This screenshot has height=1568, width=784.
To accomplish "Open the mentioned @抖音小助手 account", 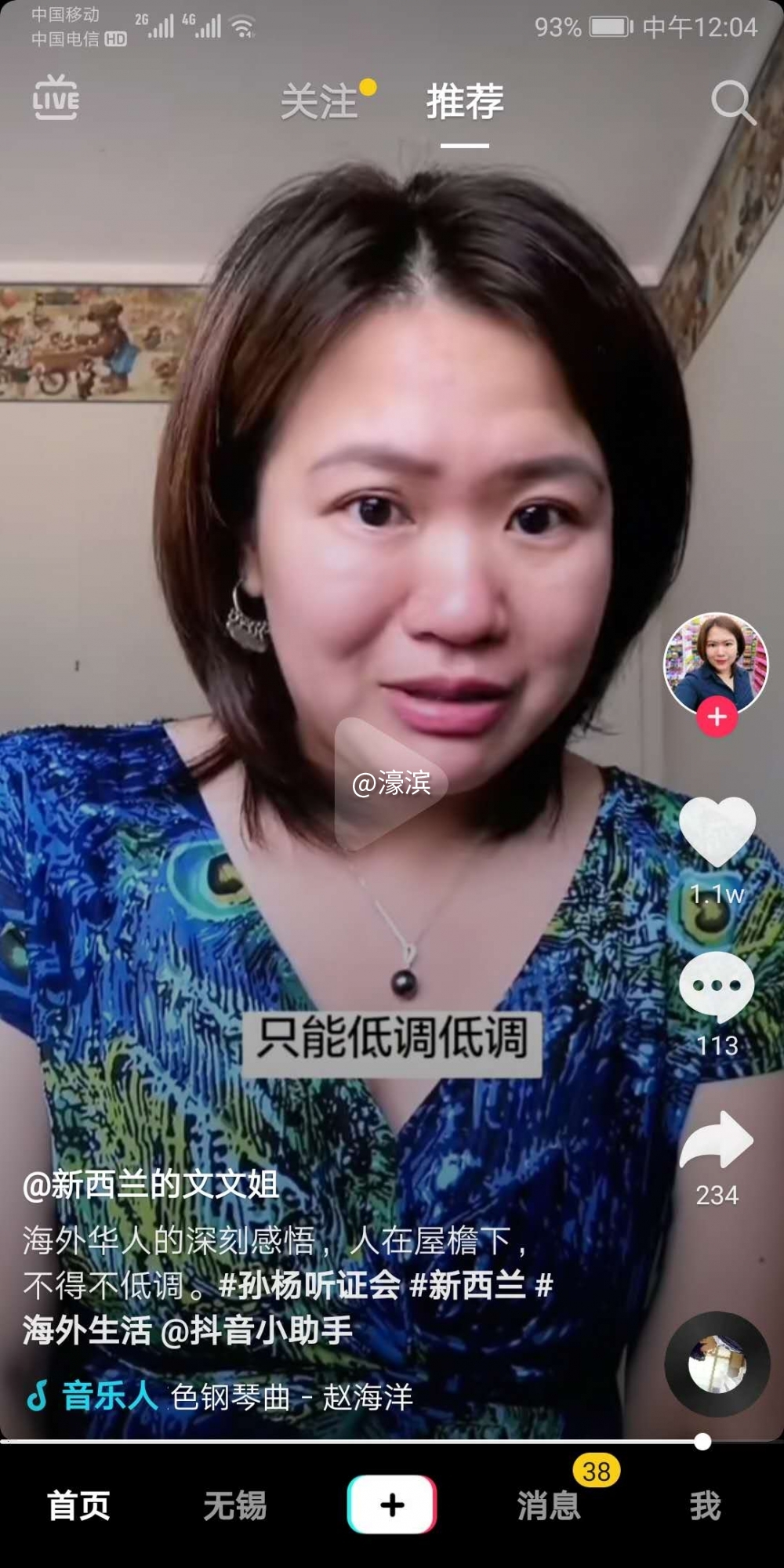I will (x=256, y=1330).
